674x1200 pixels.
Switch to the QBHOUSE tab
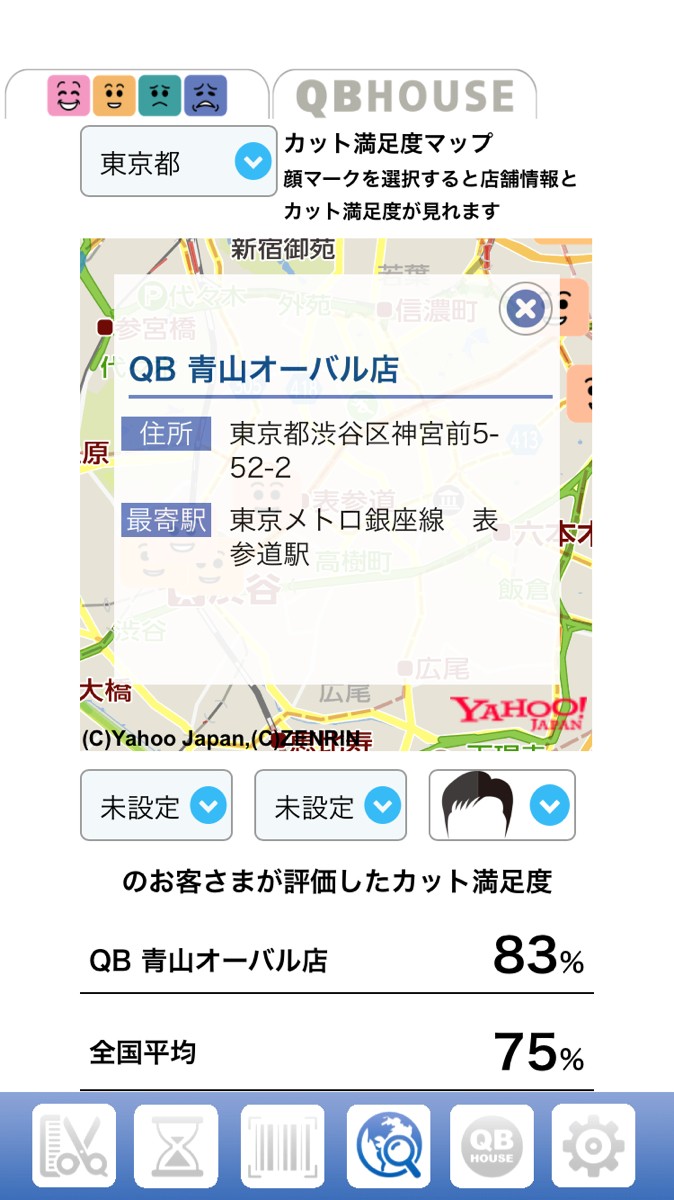tap(405, 97)
